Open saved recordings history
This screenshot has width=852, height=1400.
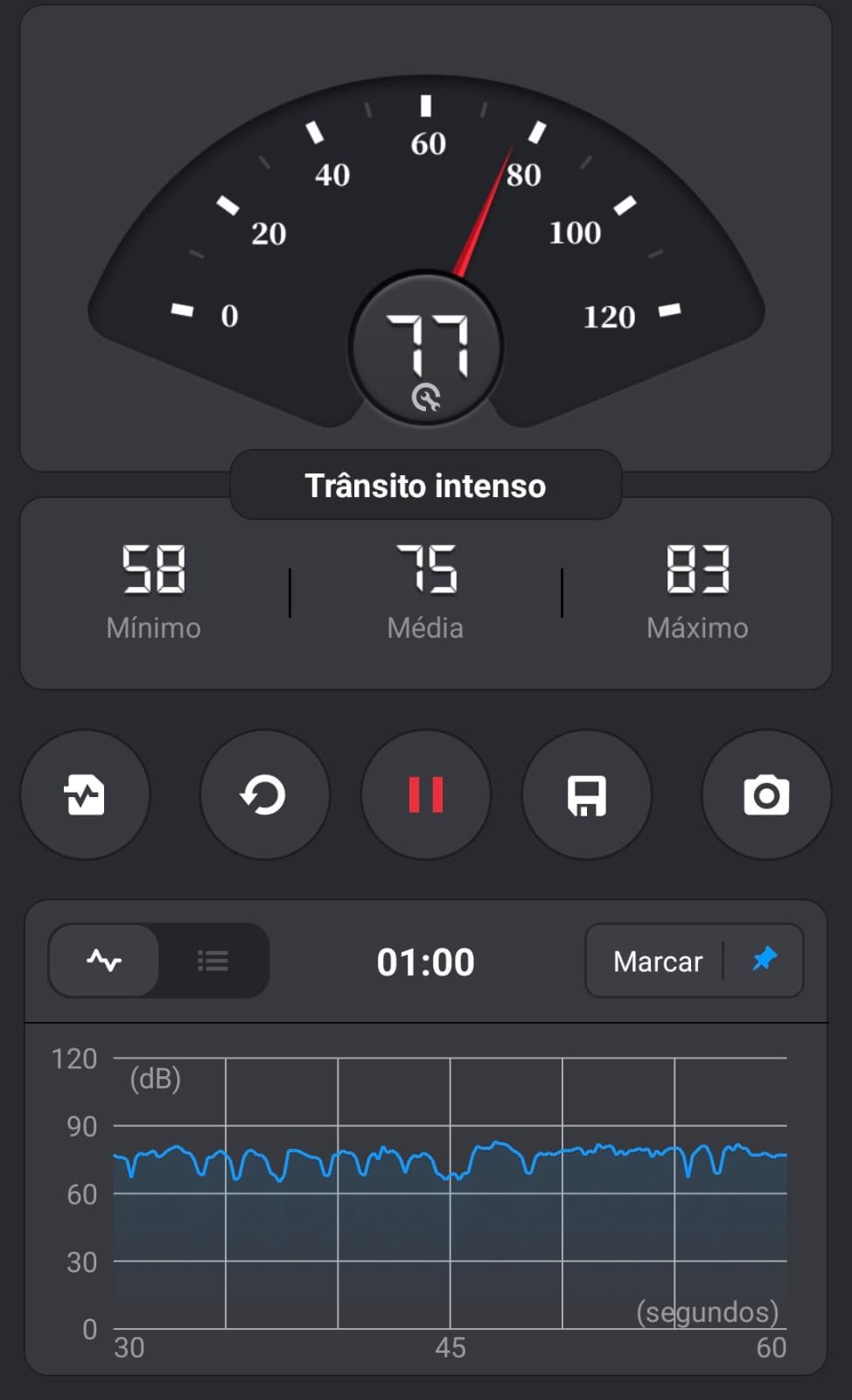(86, 795)
